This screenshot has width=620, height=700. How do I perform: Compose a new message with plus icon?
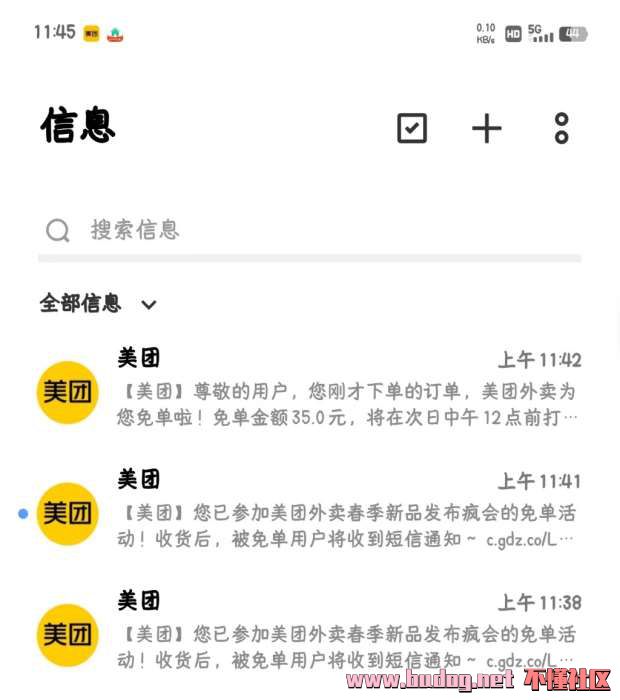487,128
